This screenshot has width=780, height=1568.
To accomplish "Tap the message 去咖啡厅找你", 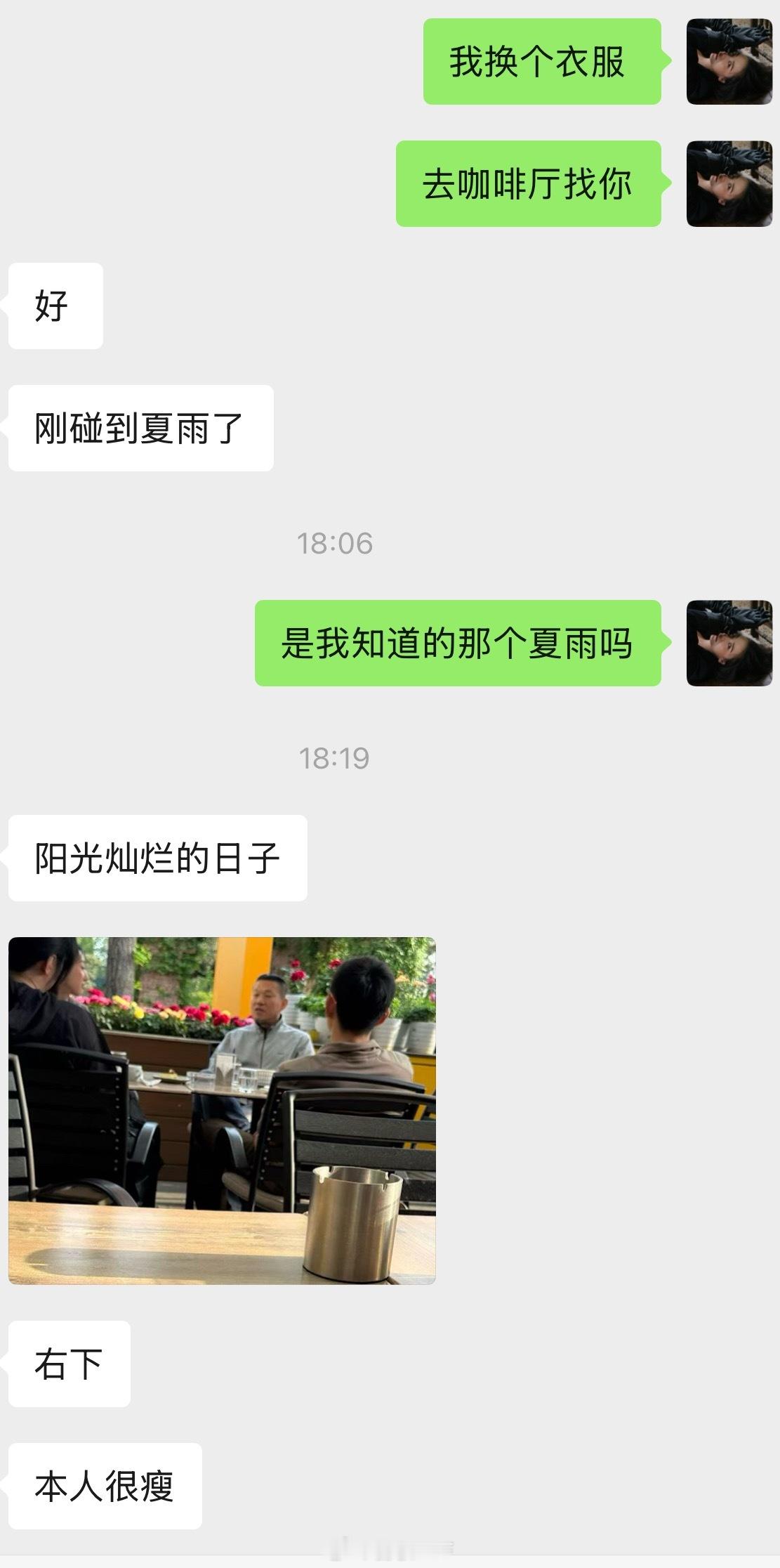I will click(x=529, y=184).
